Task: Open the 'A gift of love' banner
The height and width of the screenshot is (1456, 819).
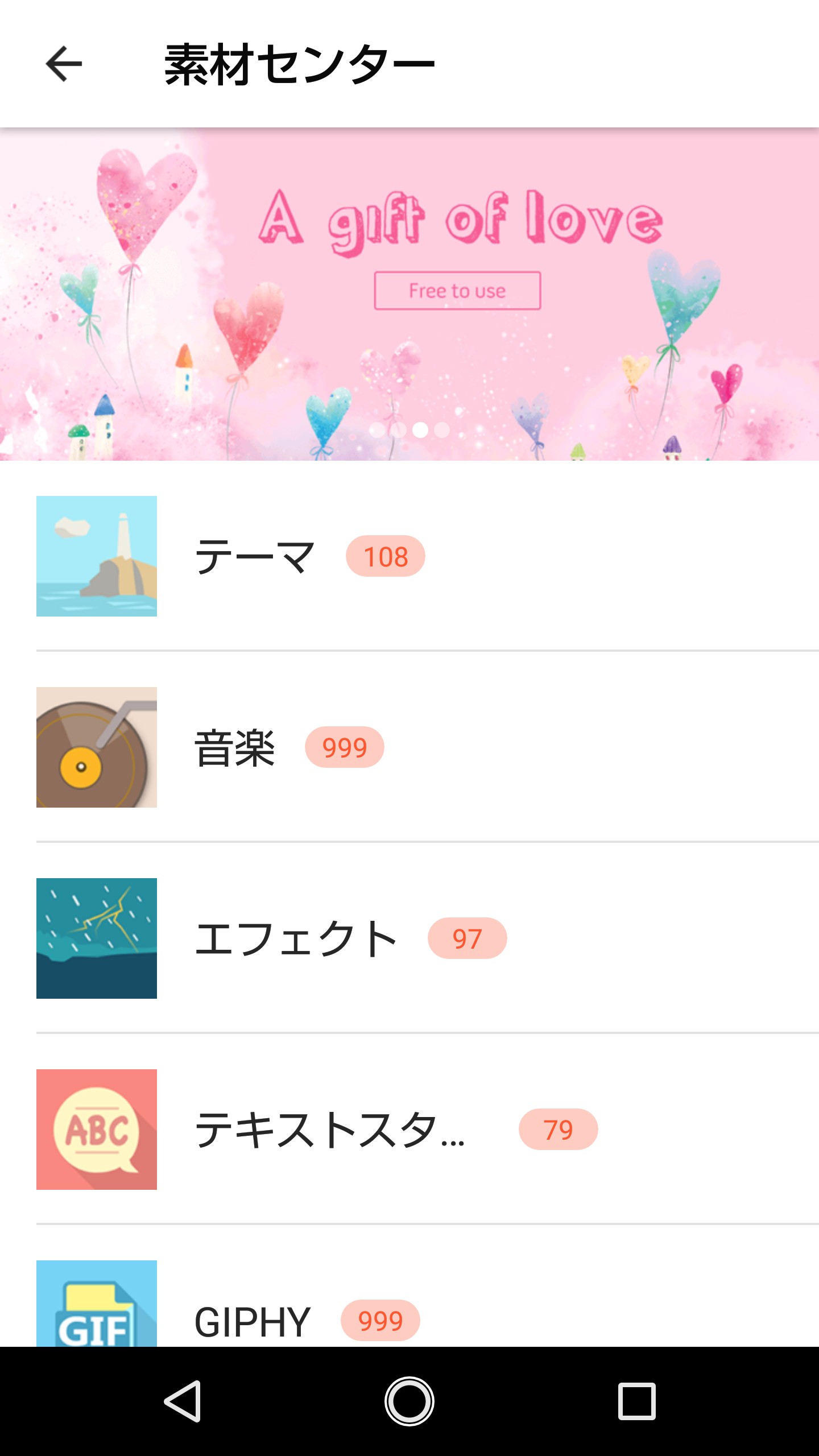Action: coord(409,293)
